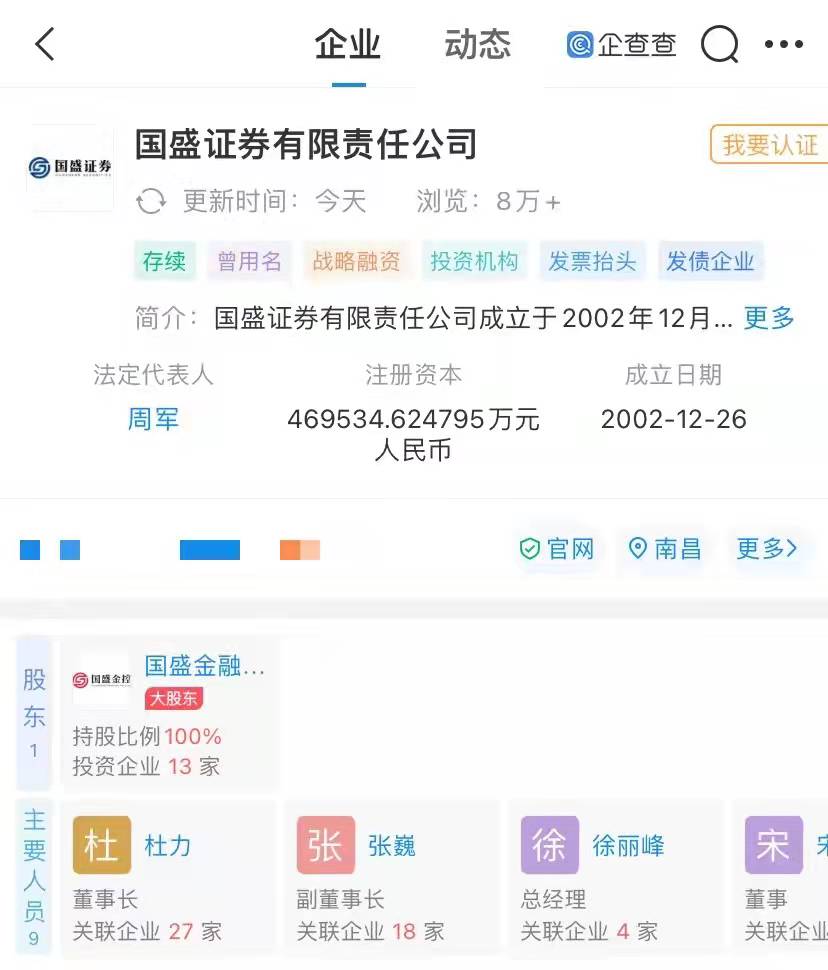This screenshot has width=828, height=970.
Task: Open shareholder card 国盛金融
Action: coord(168,712)
